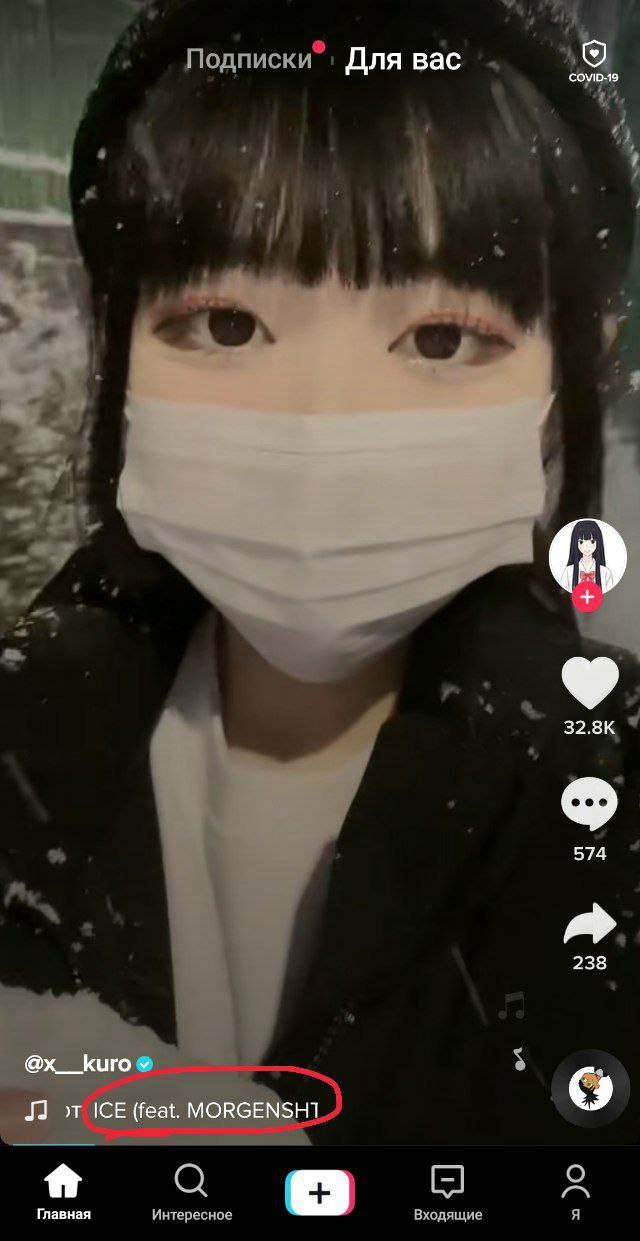The height and width of the screenshot is (1241, 640).
Task: Open @x__kuro profile from username
Action: (78, 1064)
